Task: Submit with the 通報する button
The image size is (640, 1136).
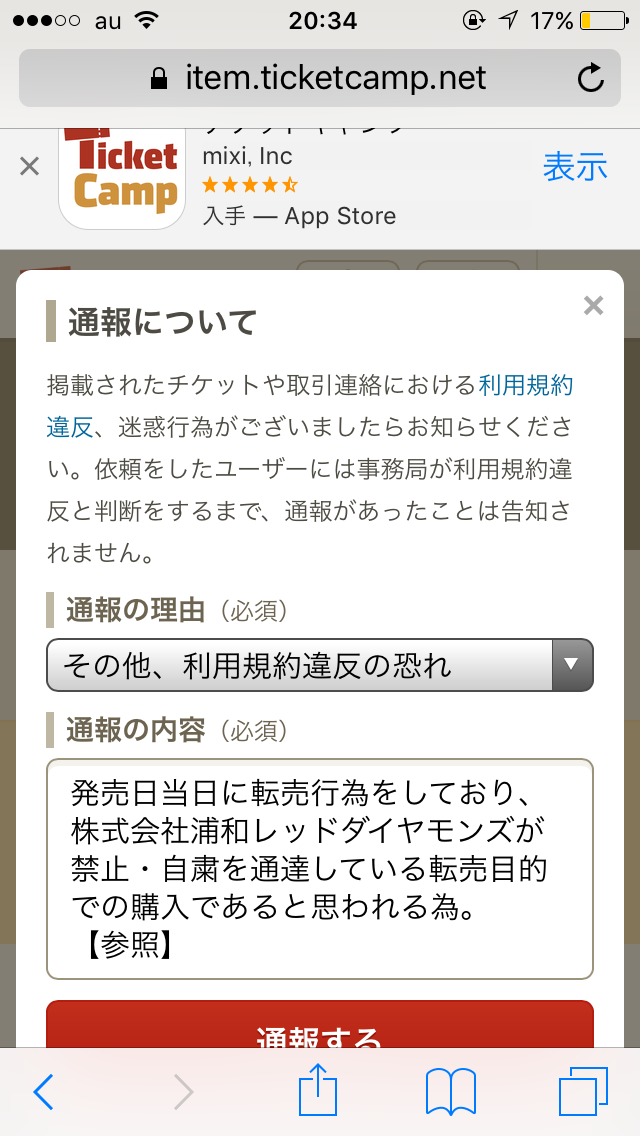Action: pos(320,1030)
